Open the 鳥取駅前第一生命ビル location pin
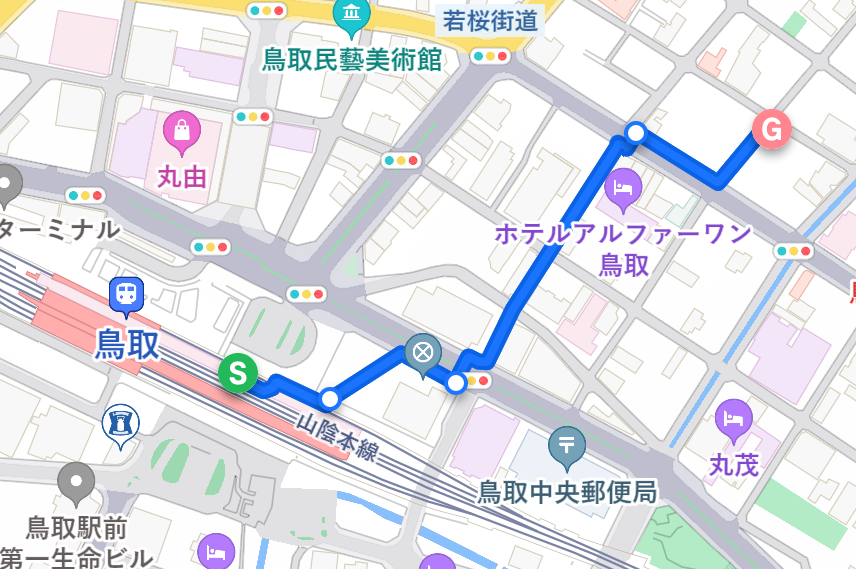 coord(77,482)
